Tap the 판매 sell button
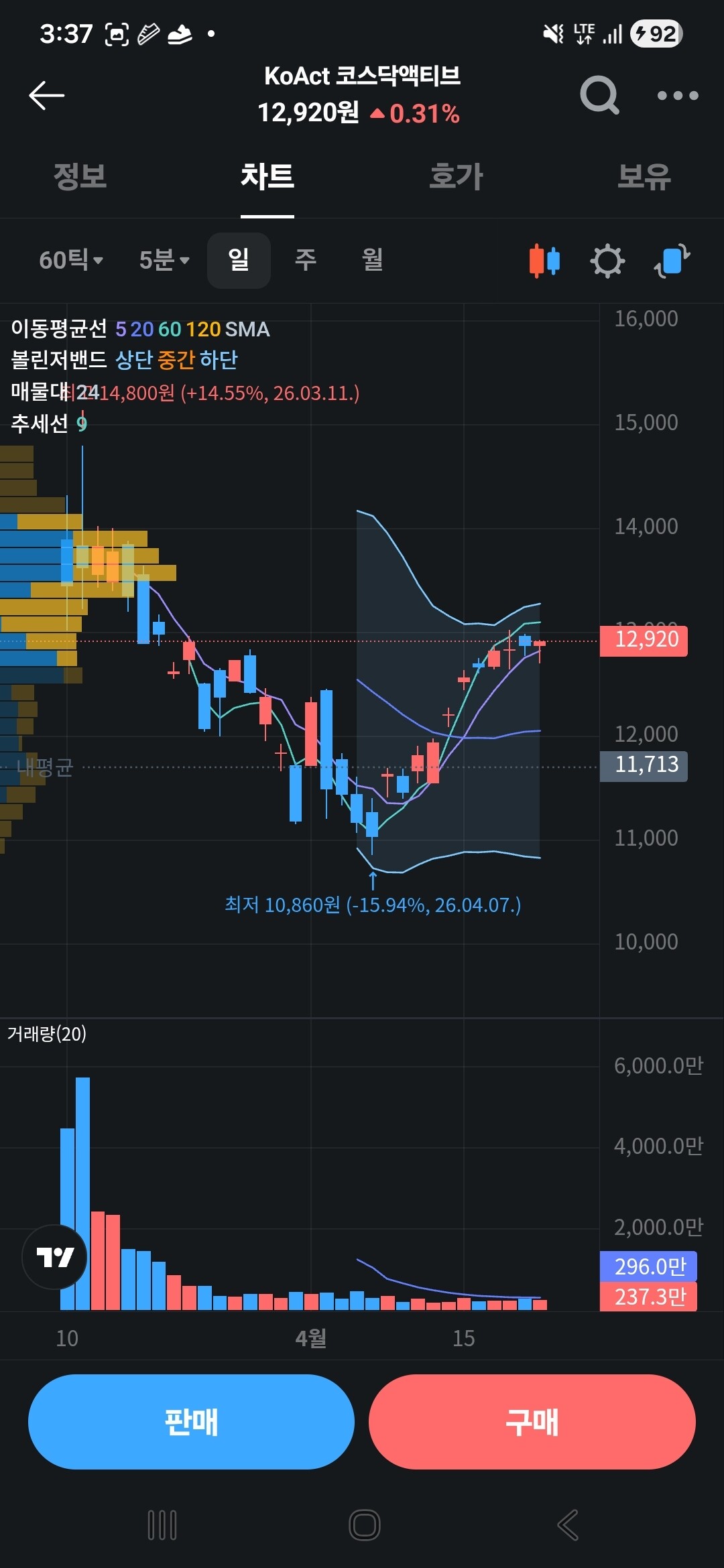This screenshot has width=724, height=1568. click(x=191, y=1422)
